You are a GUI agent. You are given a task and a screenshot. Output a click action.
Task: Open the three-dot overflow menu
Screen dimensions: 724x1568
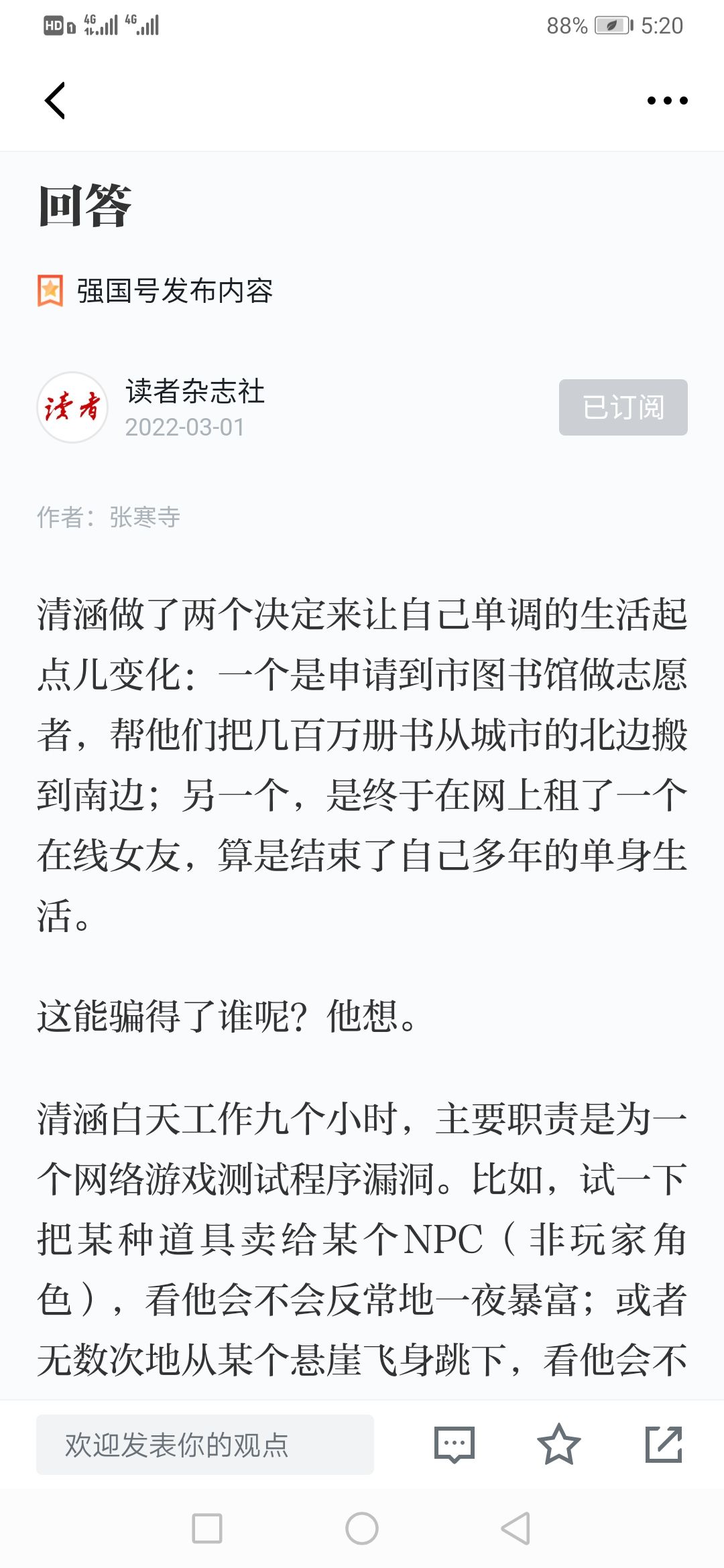click(x=667, y=101)
